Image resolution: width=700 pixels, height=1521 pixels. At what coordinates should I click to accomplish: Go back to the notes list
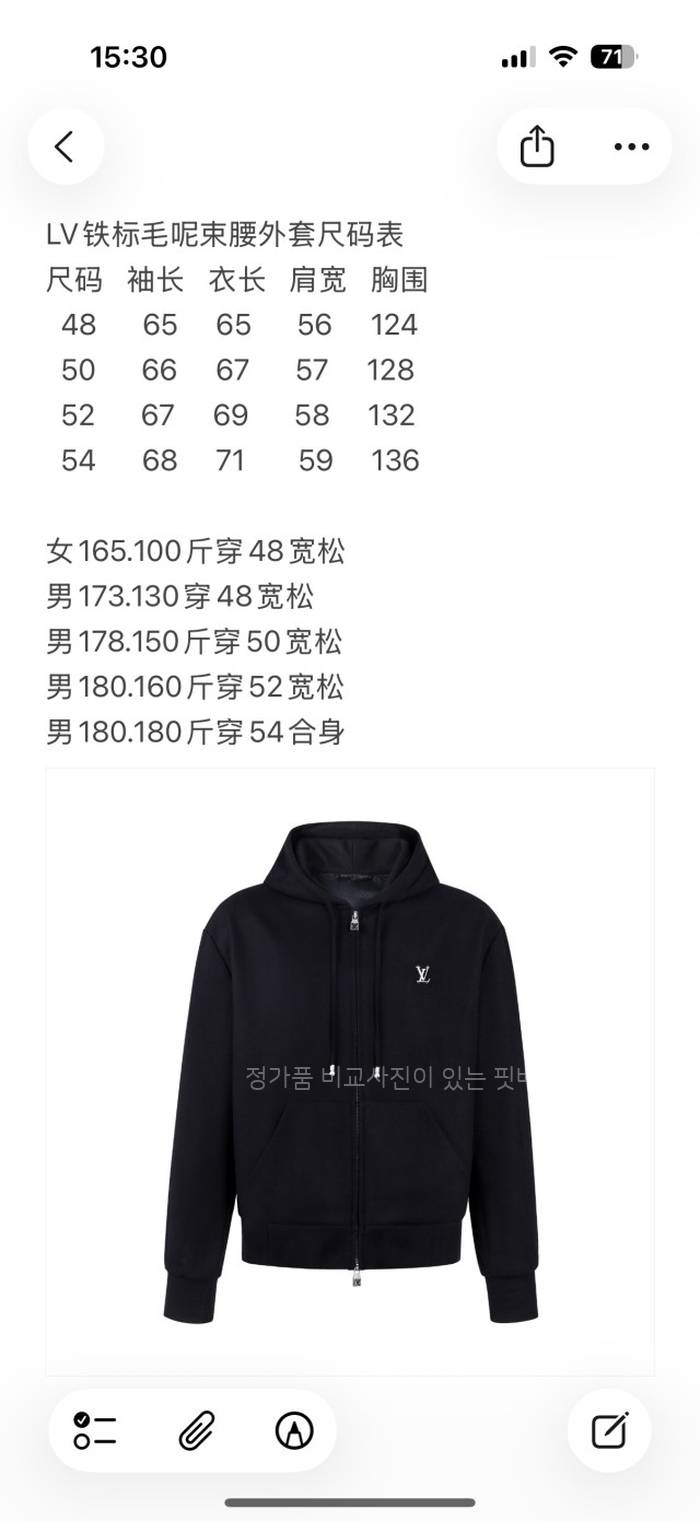65,147
